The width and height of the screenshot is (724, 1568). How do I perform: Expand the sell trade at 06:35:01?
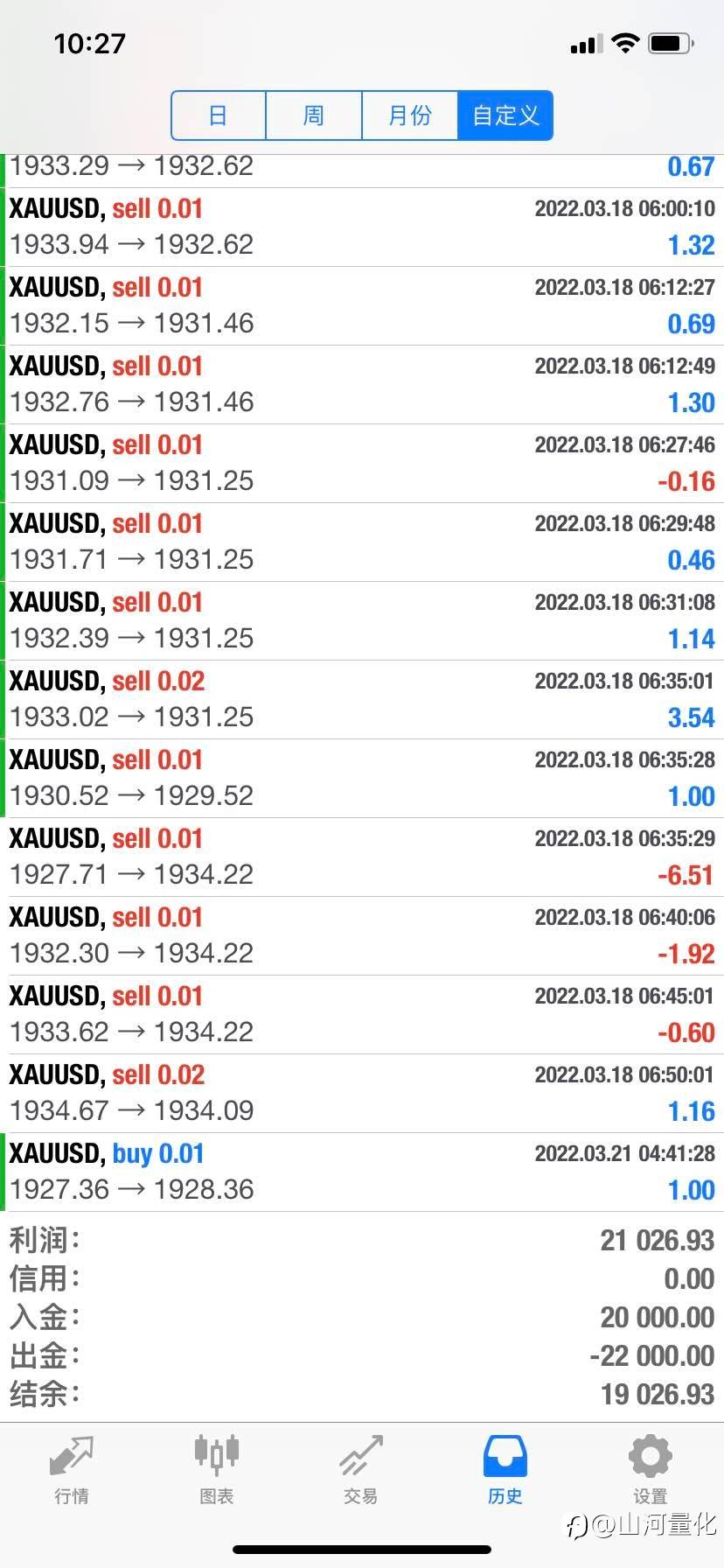(362, 700)
